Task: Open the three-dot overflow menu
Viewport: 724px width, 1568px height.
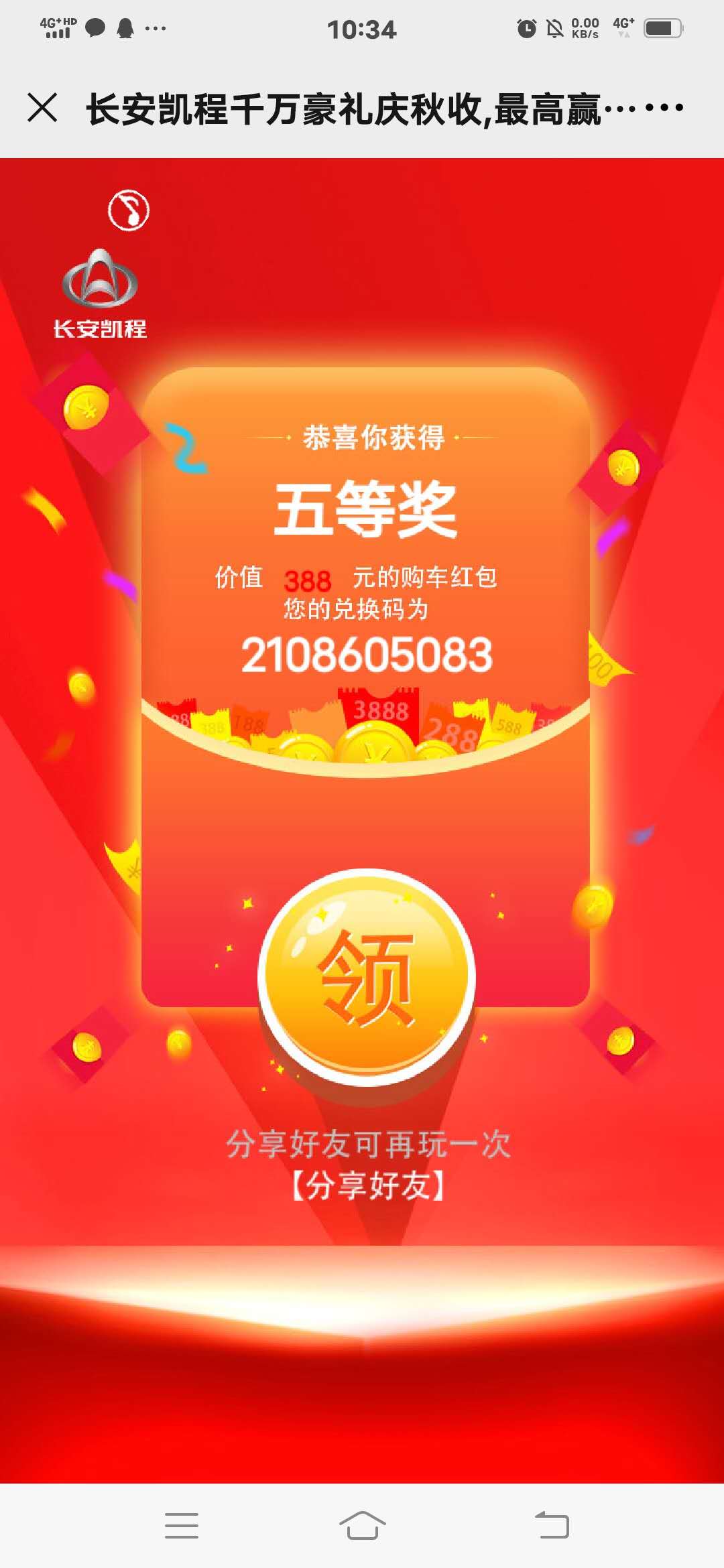Action: pos(664,108)
